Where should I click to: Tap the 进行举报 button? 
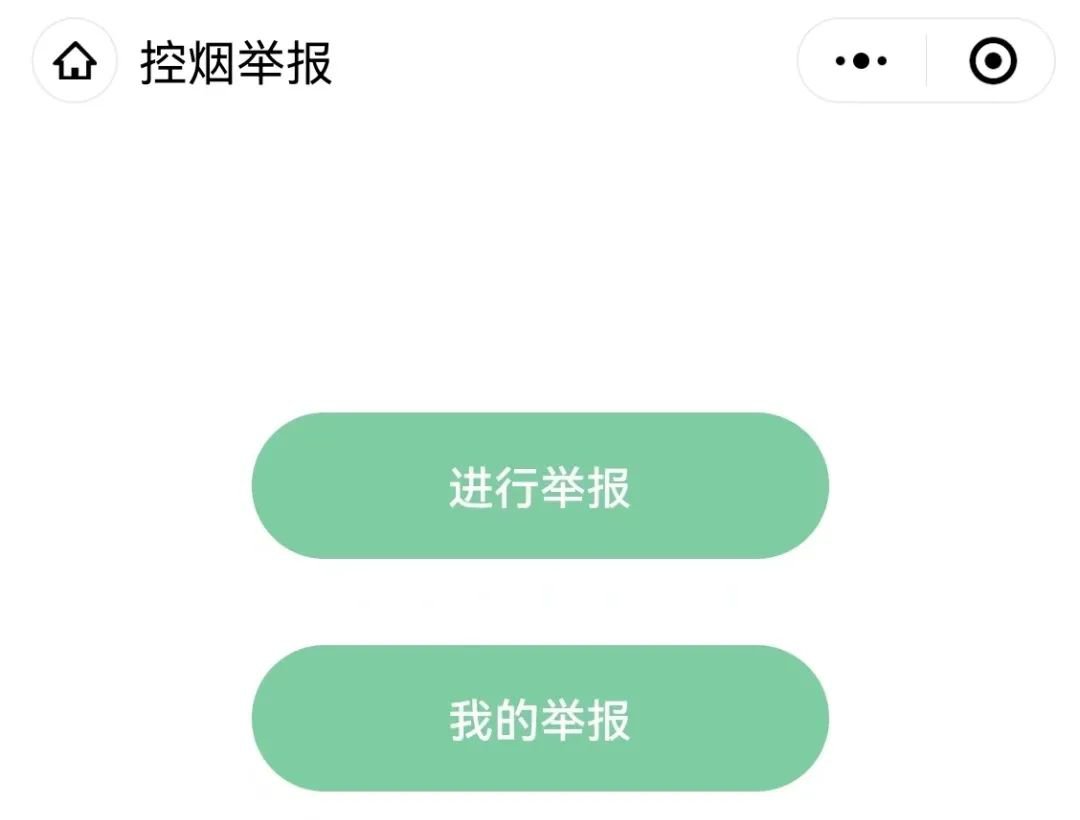(x=540, y=486)
